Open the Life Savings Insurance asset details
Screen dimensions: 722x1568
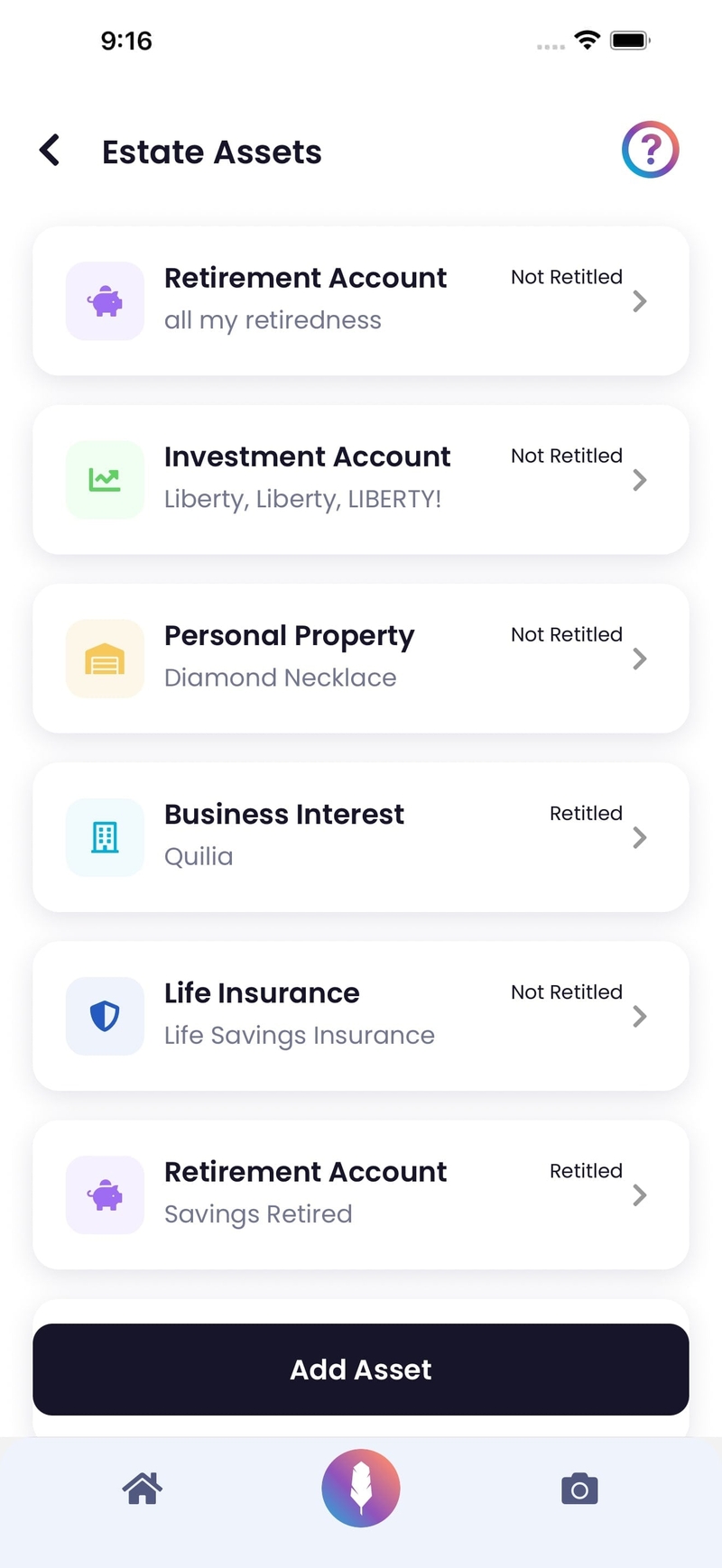(x=639, y=1016)
